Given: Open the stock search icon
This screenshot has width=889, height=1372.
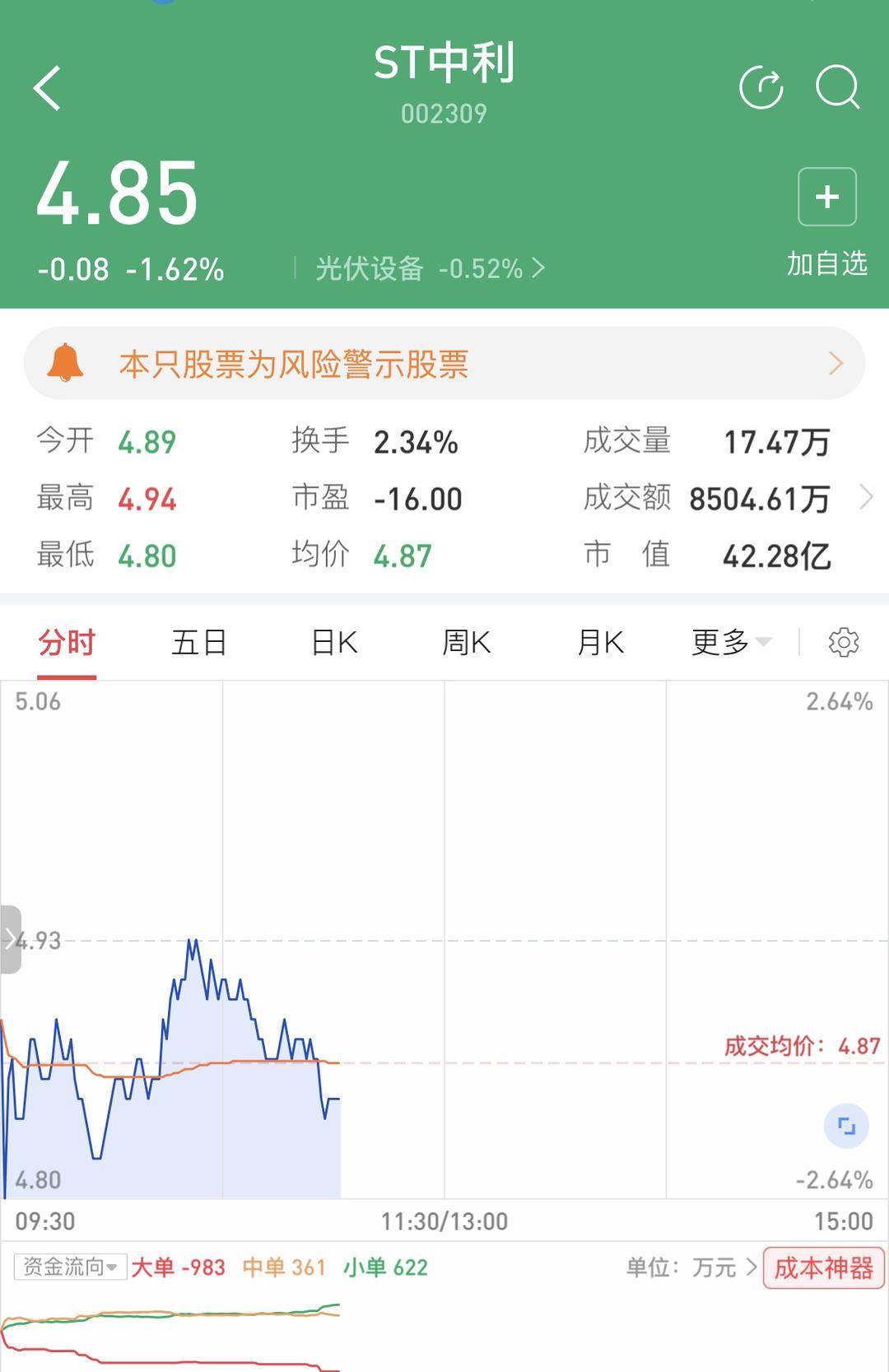Looking at the screenshot, I should pos(837,87).
